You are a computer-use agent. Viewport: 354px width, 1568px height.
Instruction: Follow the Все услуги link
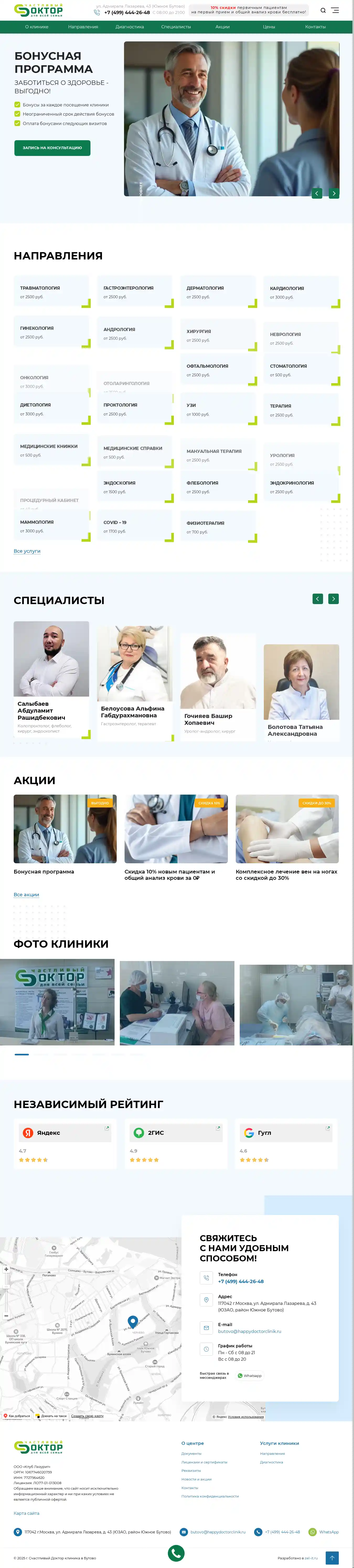click(27, 551)
